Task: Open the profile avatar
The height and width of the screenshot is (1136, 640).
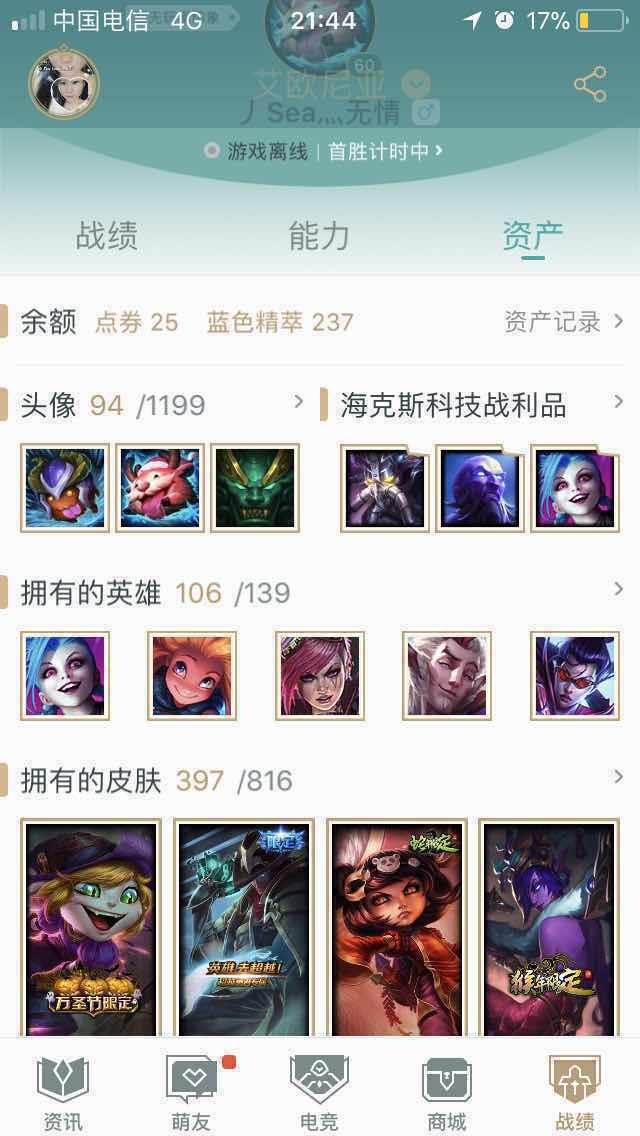Action: point(64,83)
